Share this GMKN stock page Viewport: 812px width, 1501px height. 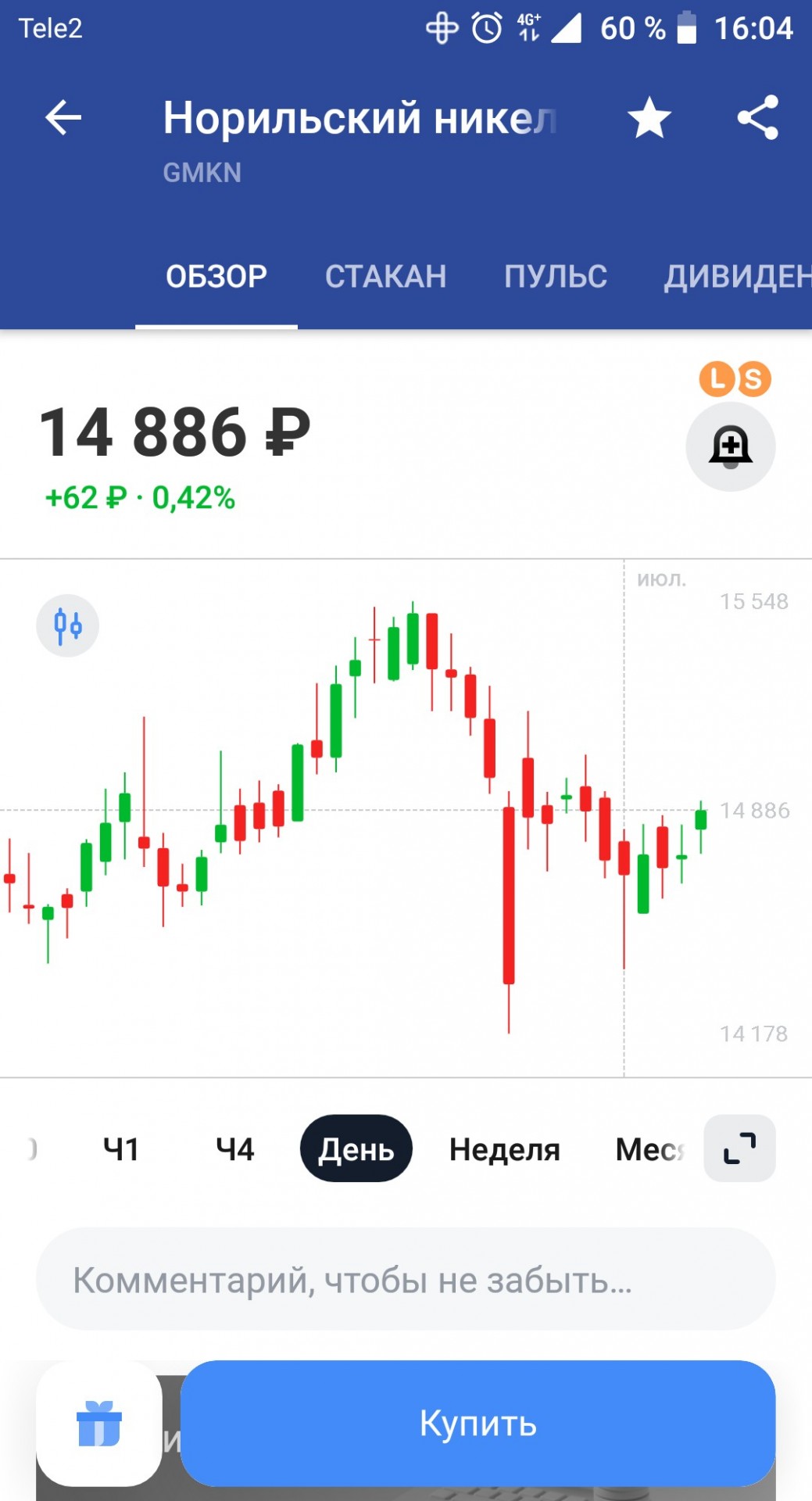(758, 118)
